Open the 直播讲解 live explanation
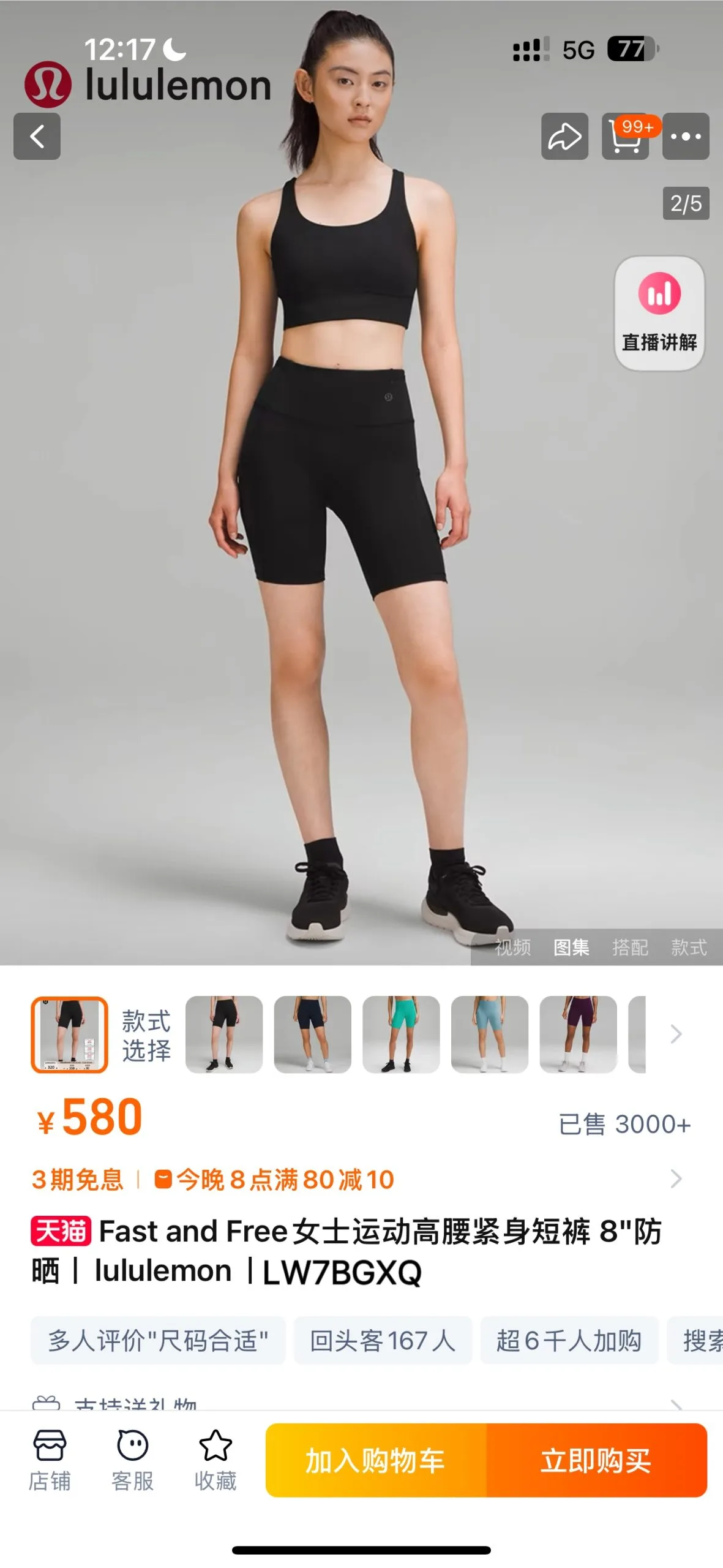The height and width of the screenshot is (1568, 723). pos(659,313)
